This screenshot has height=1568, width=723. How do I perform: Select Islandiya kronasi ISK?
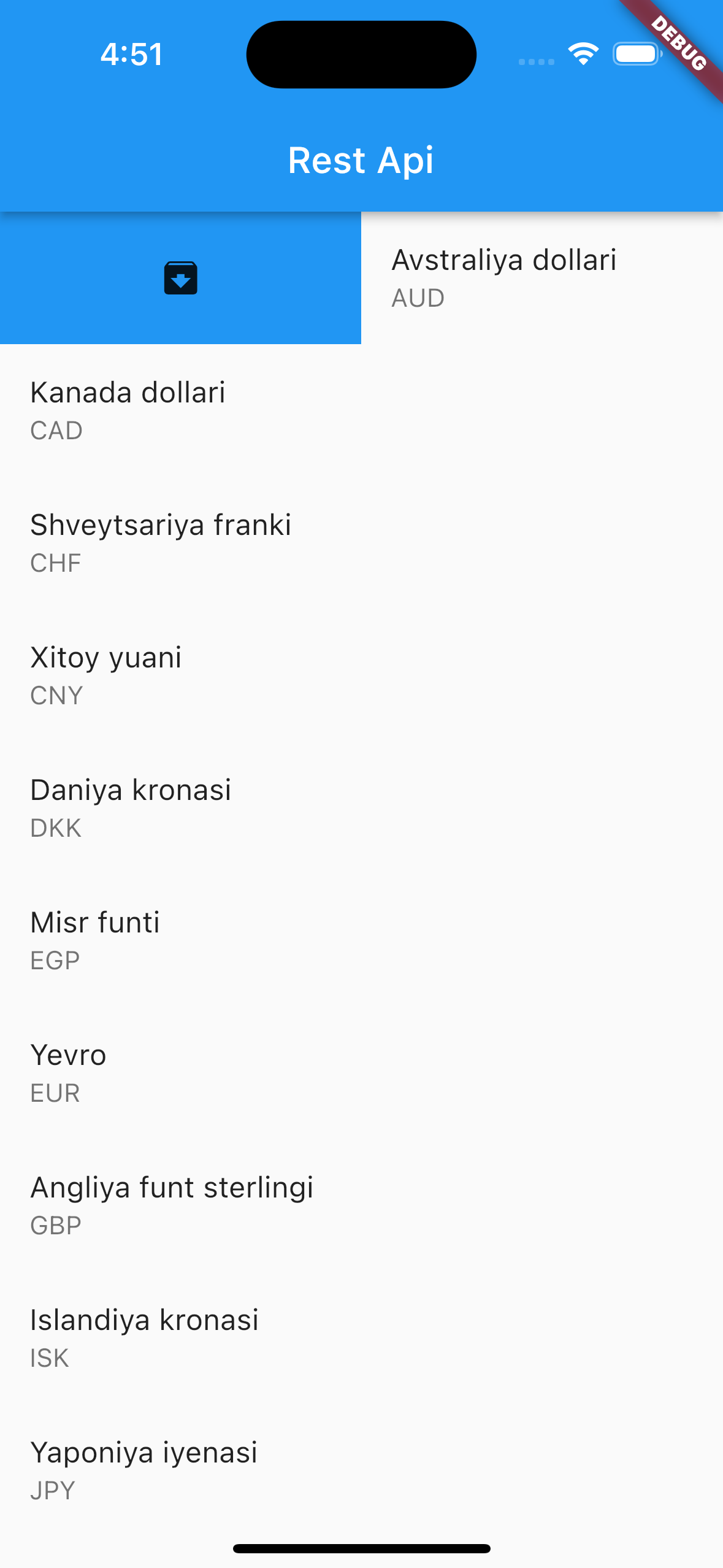(x=361, y=1338)
